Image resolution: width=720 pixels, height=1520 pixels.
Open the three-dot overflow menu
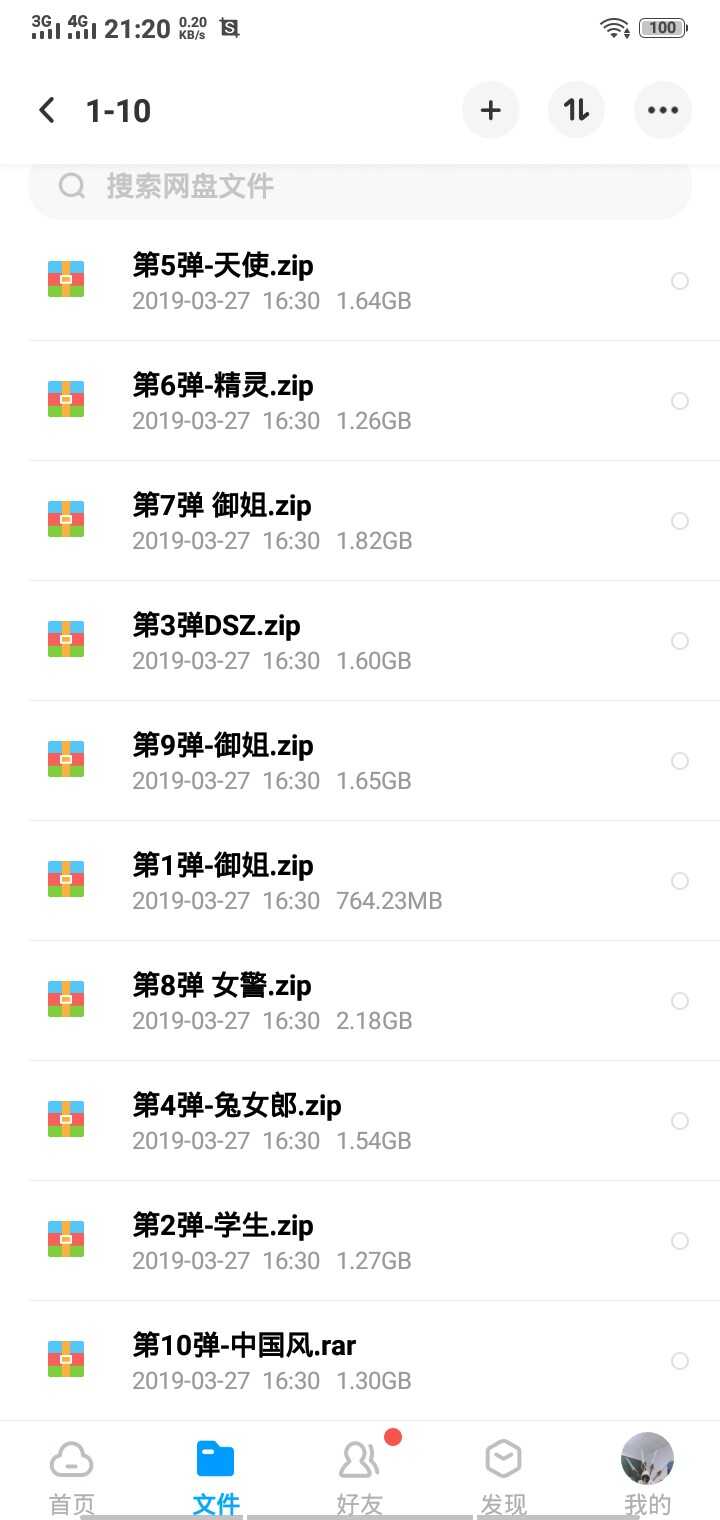pyautogui.click(x=663, y=110)
